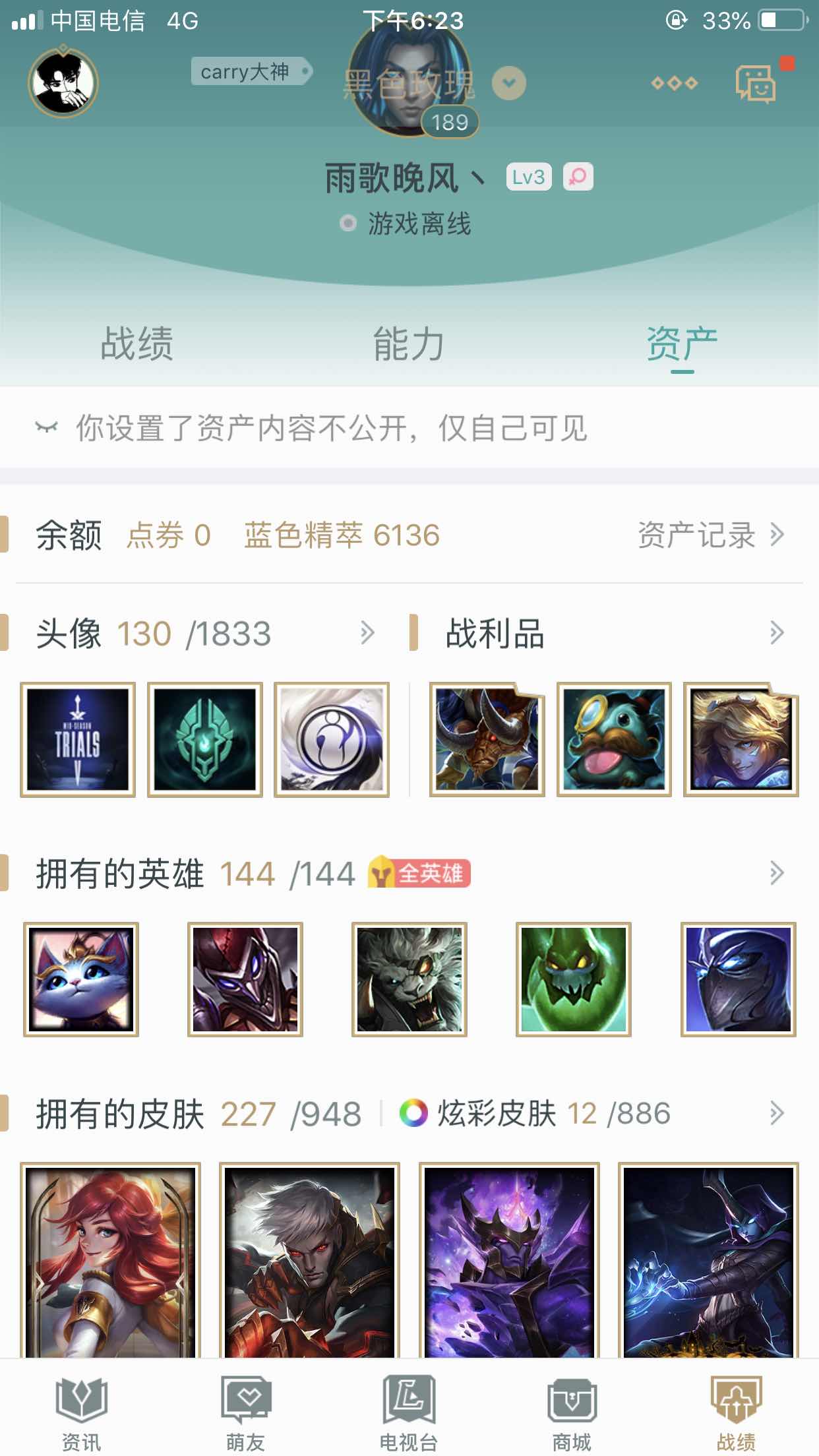Go to the 资讯 news tab
819x1456 pixels.
[x=81, y=1411]
